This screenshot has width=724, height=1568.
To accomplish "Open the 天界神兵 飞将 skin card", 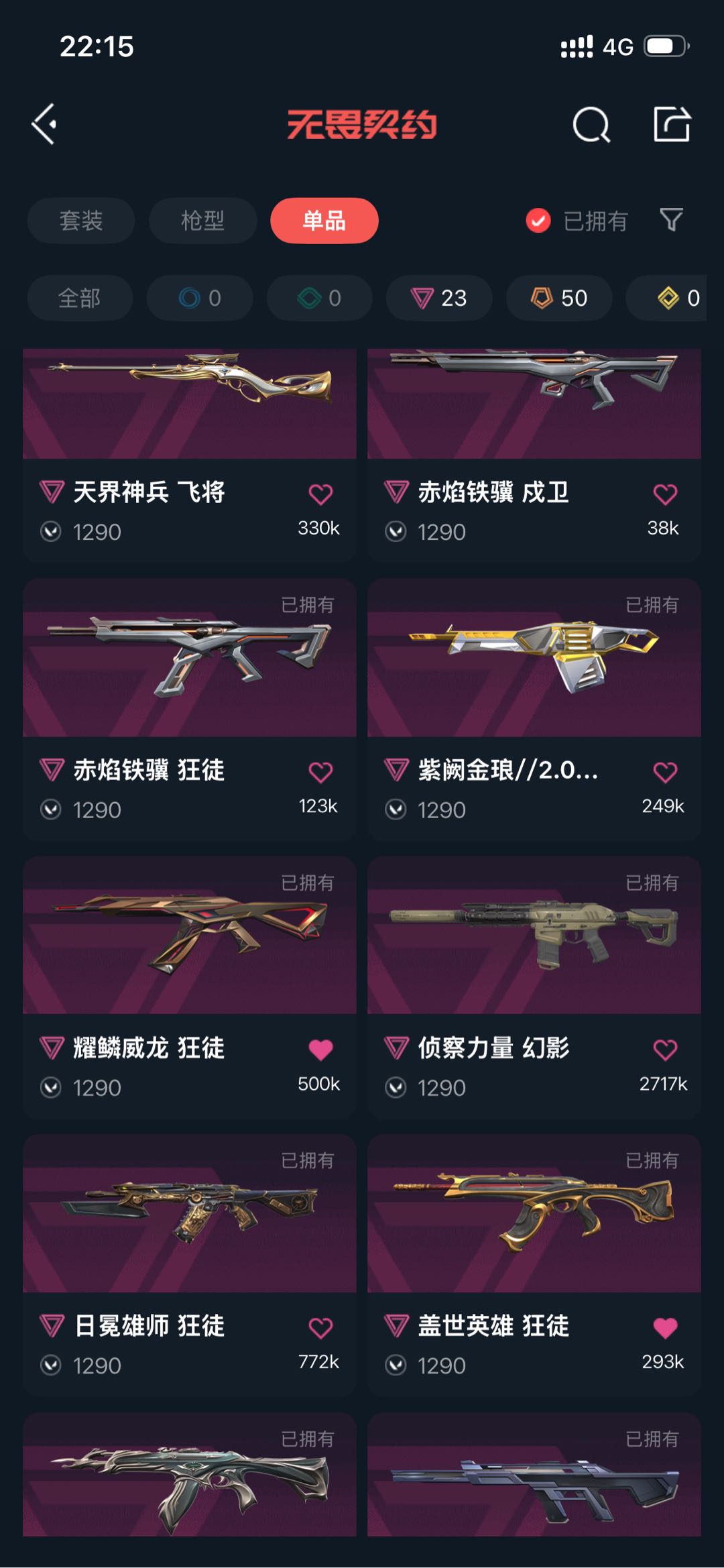I will coord(190,455).
